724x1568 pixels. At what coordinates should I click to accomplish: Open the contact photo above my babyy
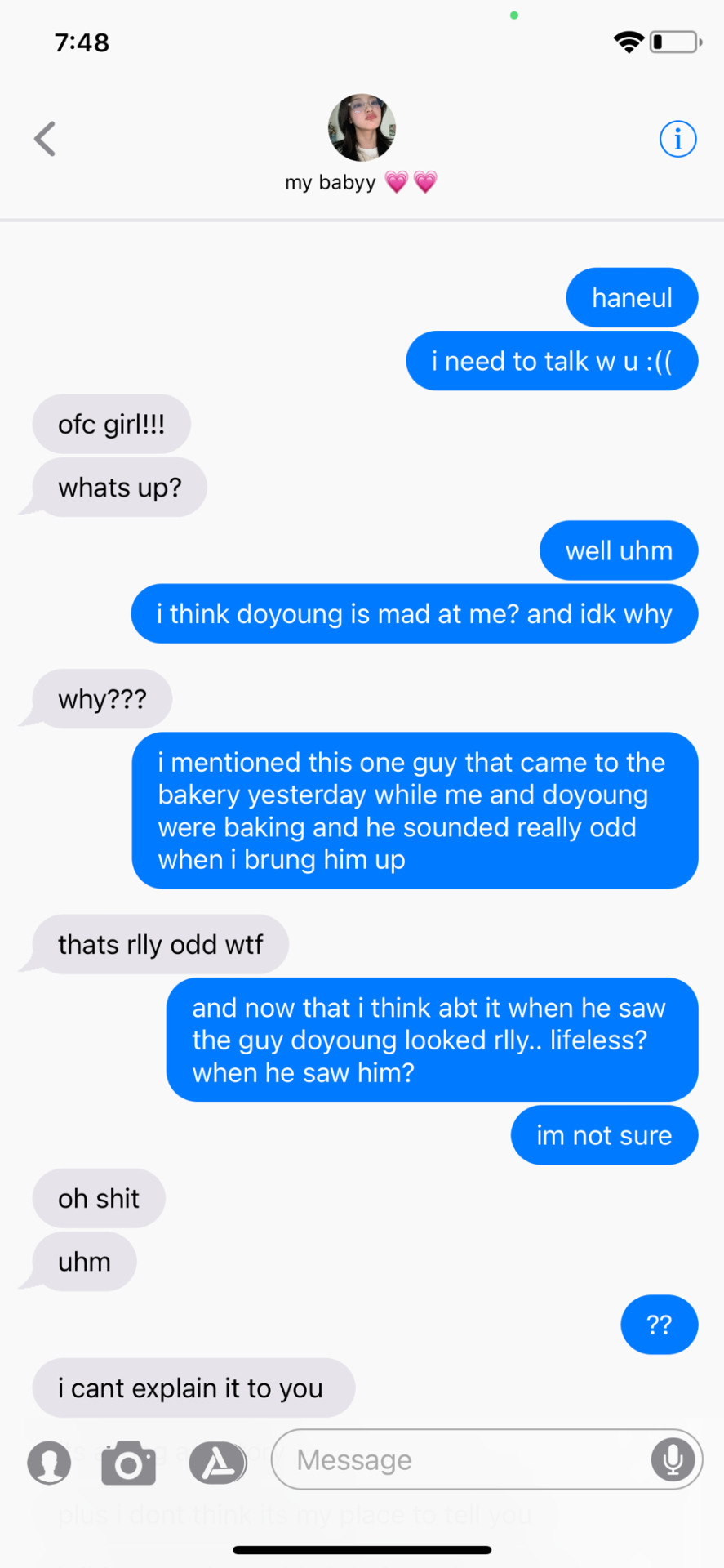362,128
